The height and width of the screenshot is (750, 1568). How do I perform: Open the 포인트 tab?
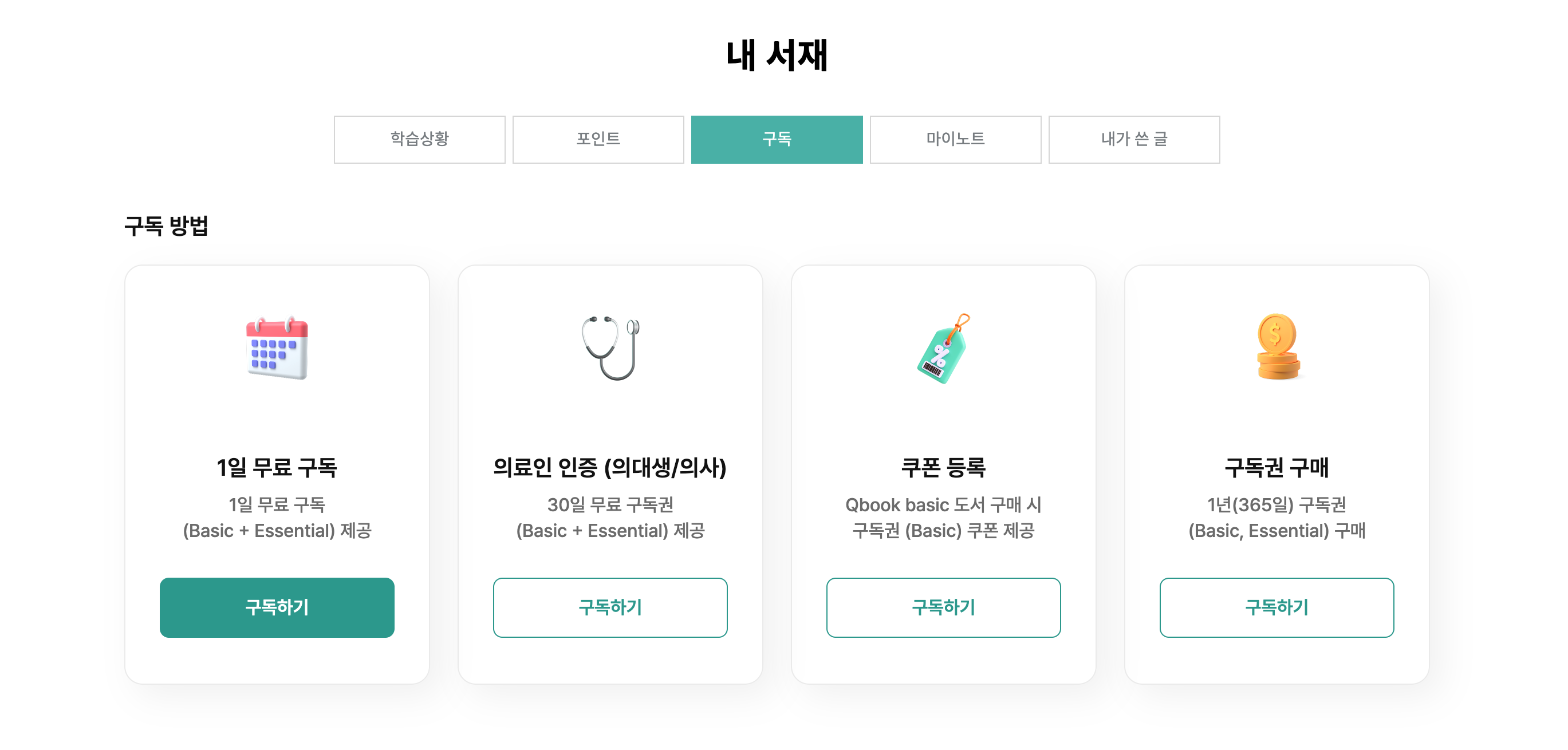[x=598, y=139]
